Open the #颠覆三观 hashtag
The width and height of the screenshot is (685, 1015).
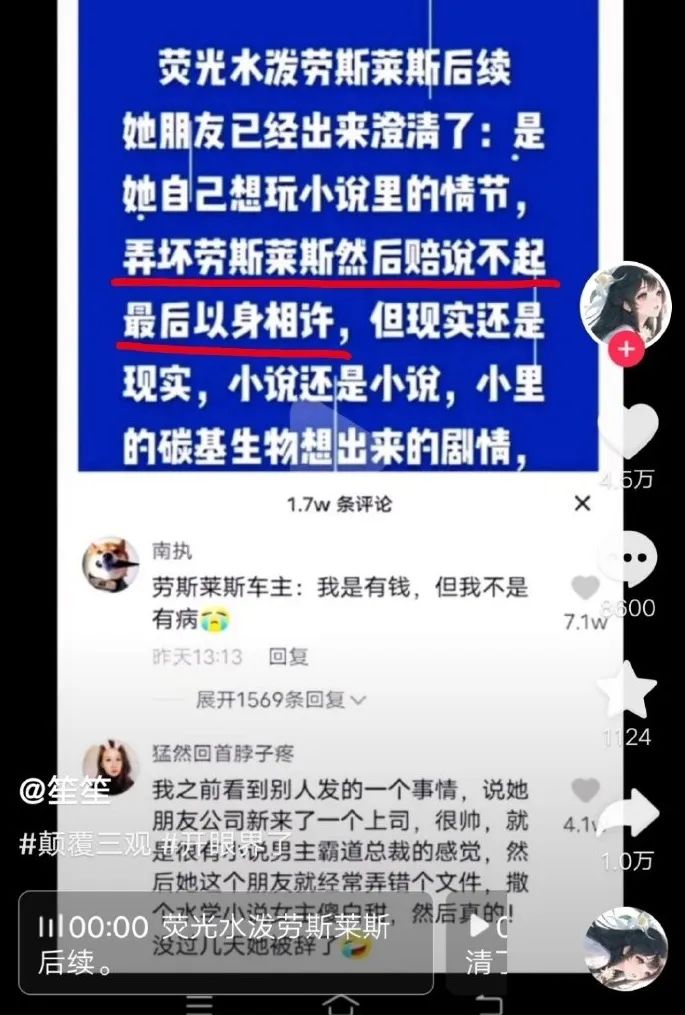84,843
